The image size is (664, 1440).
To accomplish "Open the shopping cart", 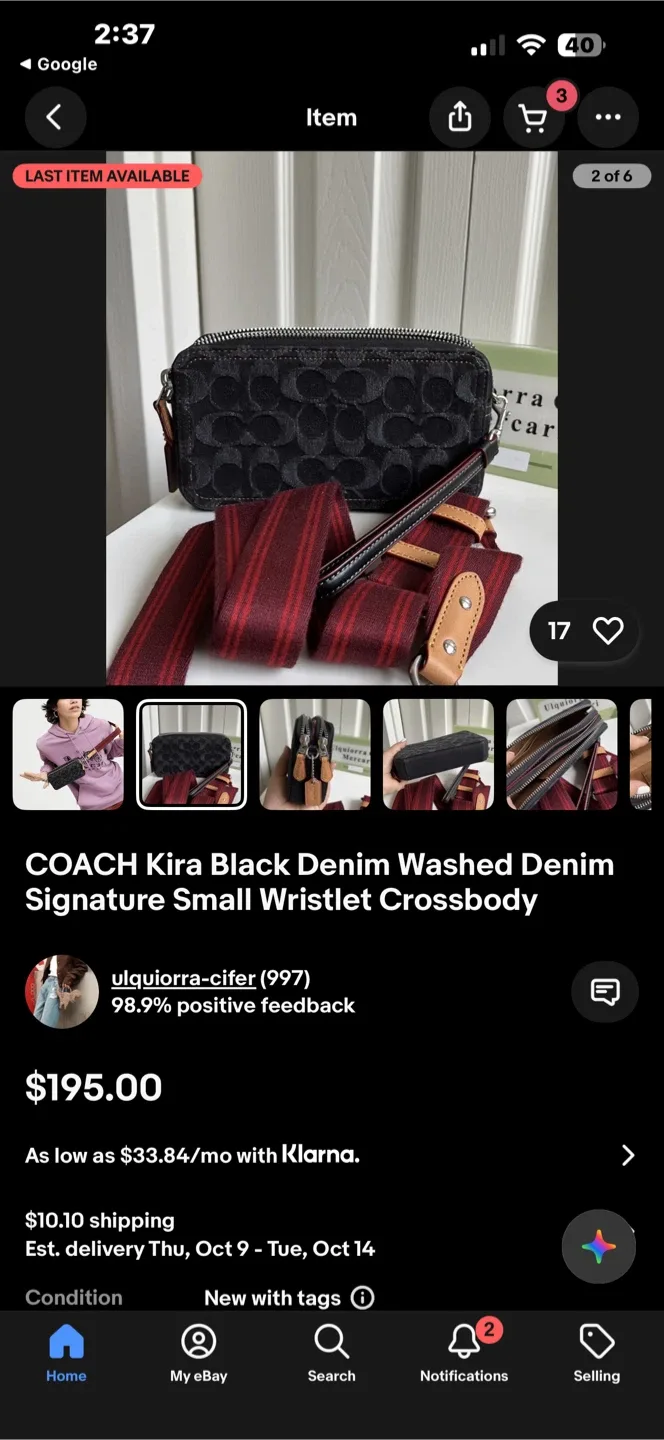I will (535, 118).
